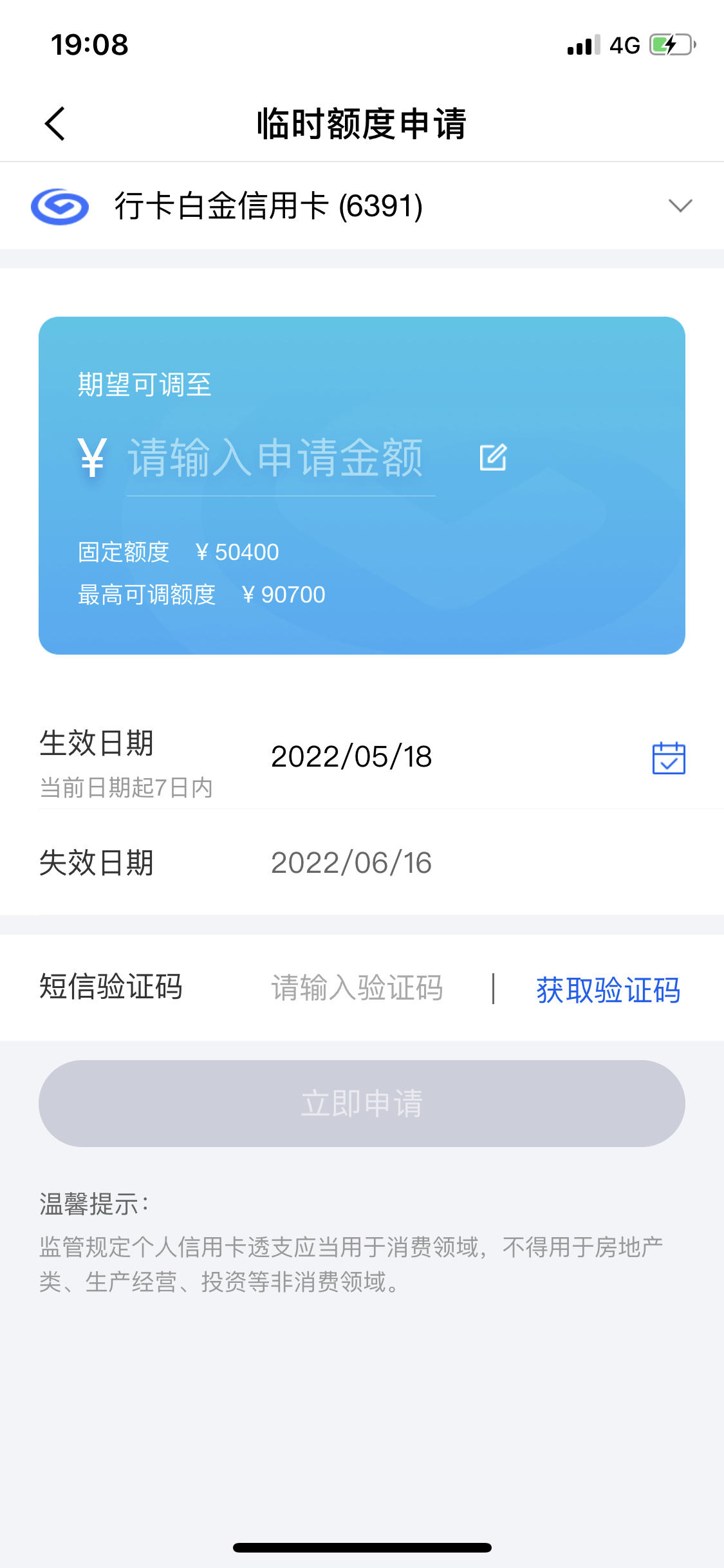Open the calendar icon for 生效日期
This screenshot has width=724, height=1568.
pos(669,758)
